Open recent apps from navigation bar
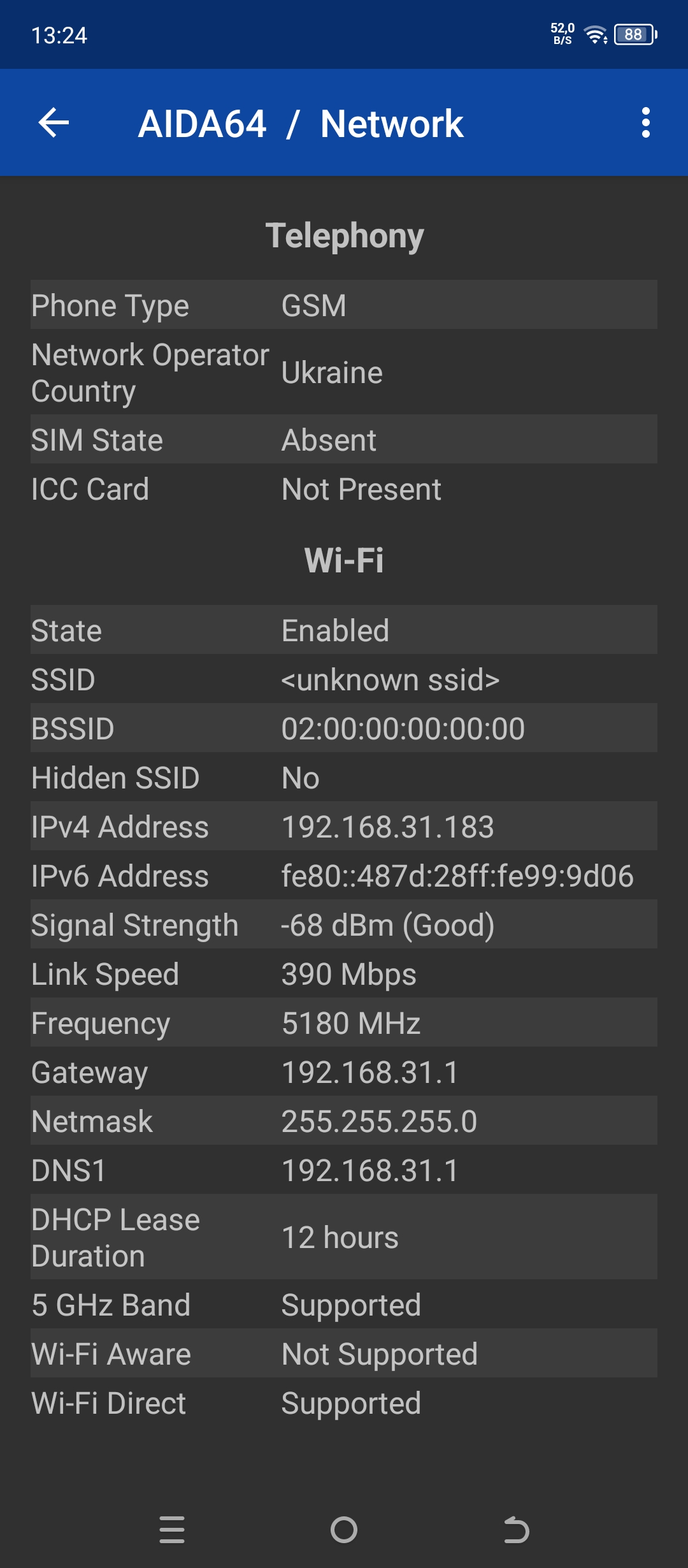688x1568 pixels. pyautogui.click(x=172, y=1530)
